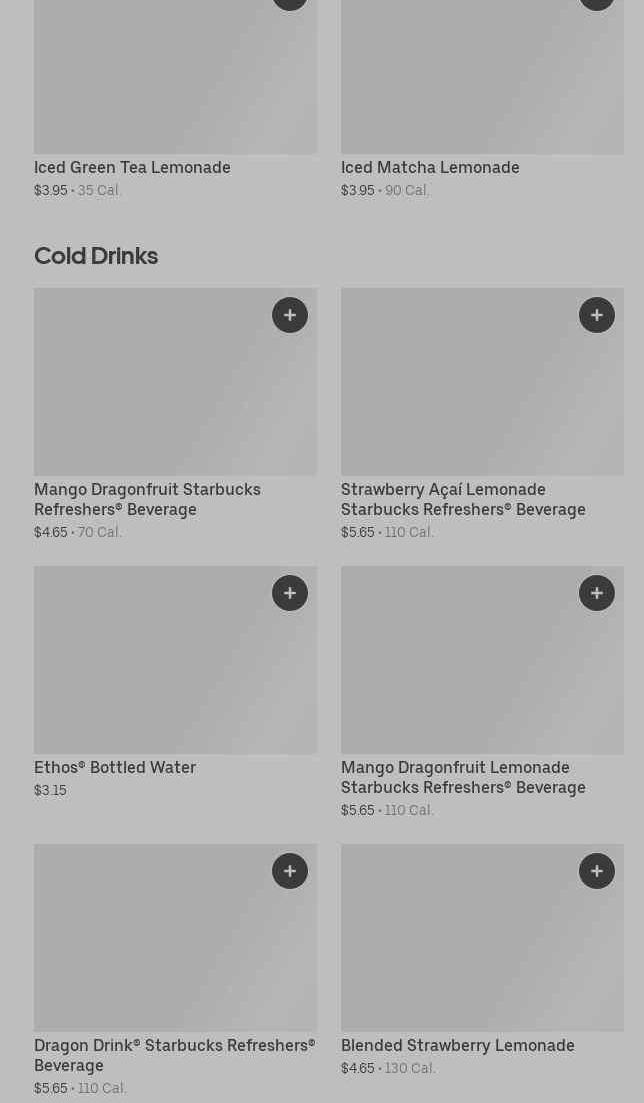644x1103 pixels.
Task: Add Dragon Drink Refreshers Beverage to cart
Action: click(x=290, y=871)
